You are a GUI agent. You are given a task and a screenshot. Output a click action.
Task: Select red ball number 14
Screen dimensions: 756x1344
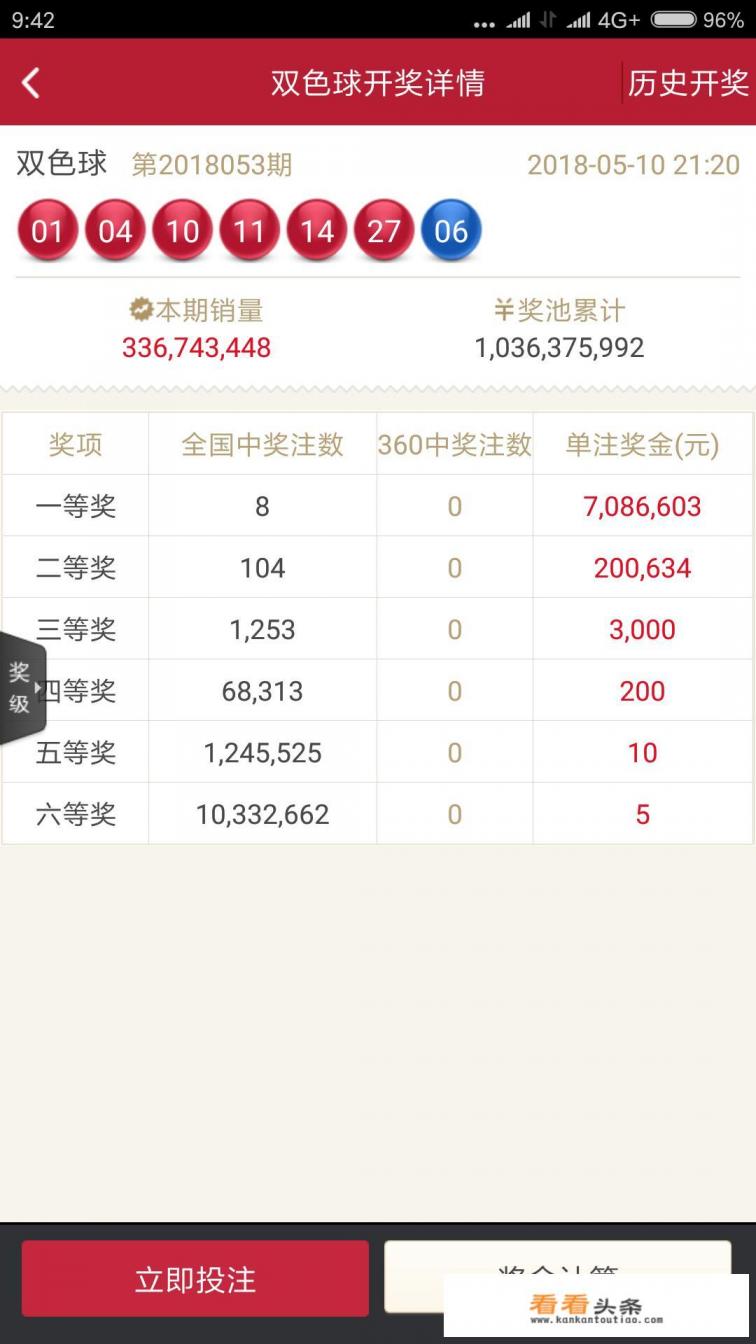tap(316, 230)
